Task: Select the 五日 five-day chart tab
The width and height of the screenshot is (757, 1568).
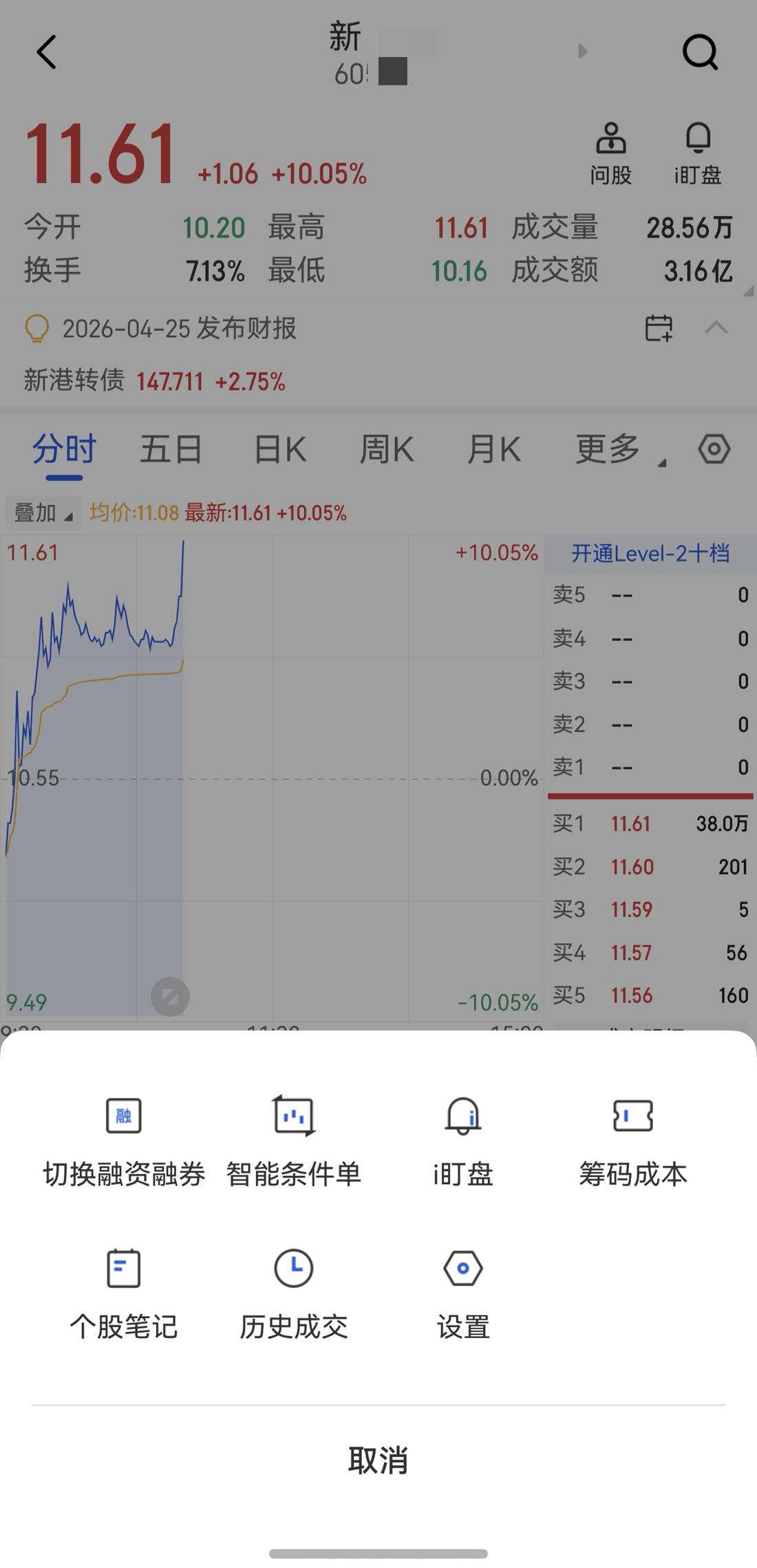Action: tap(171, 448)
